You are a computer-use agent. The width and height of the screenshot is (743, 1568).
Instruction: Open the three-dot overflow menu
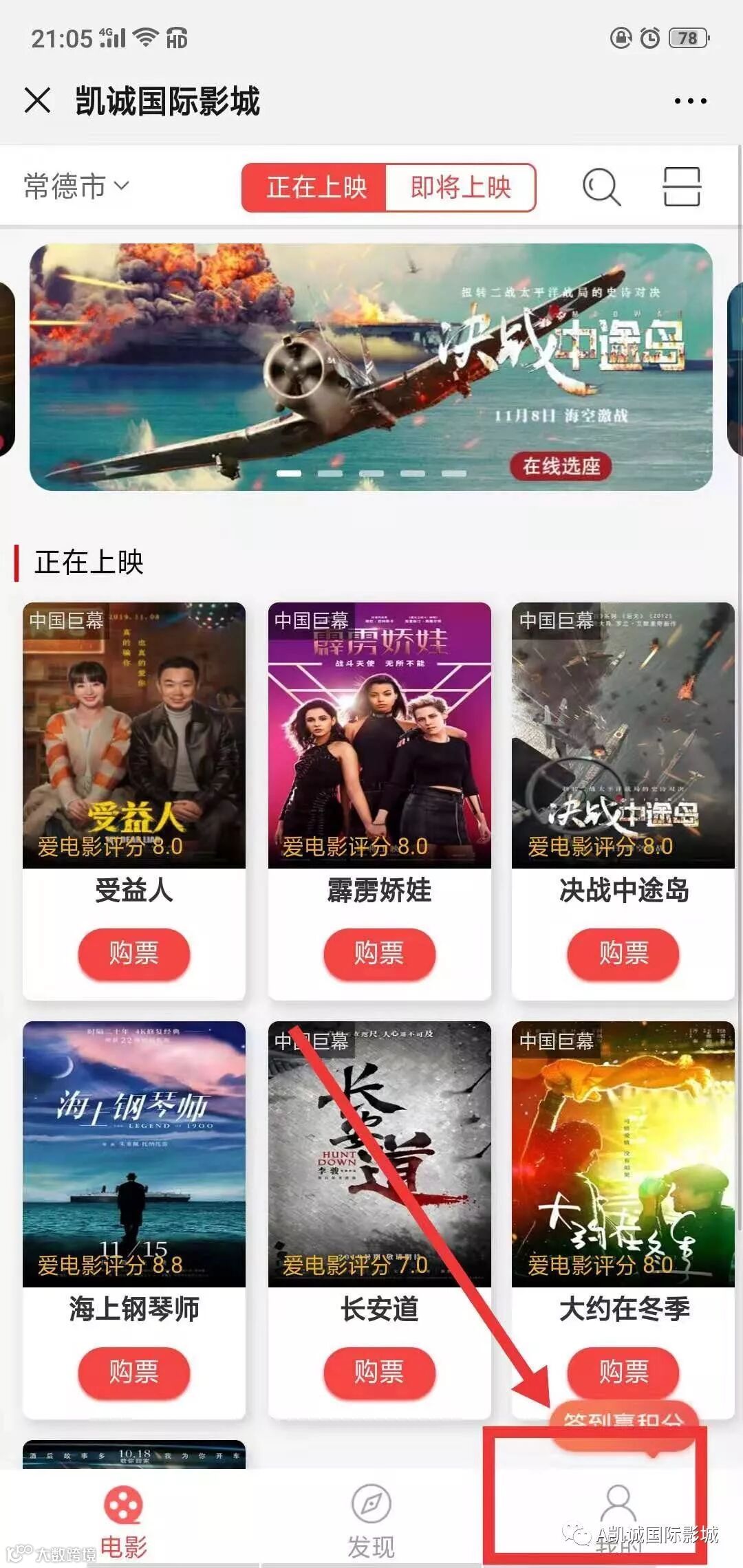pos(690,101)
